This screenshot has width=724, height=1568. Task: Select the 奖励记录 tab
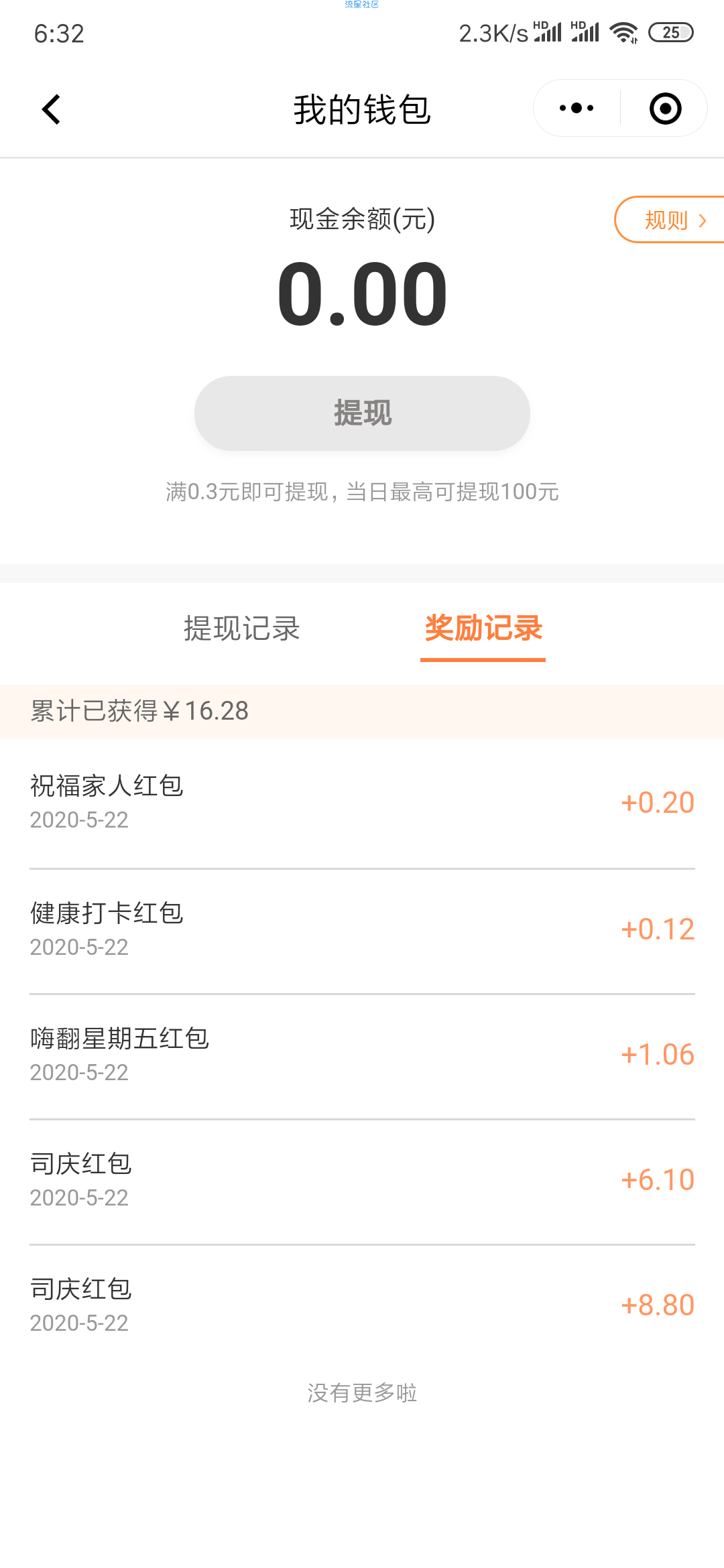483,629
